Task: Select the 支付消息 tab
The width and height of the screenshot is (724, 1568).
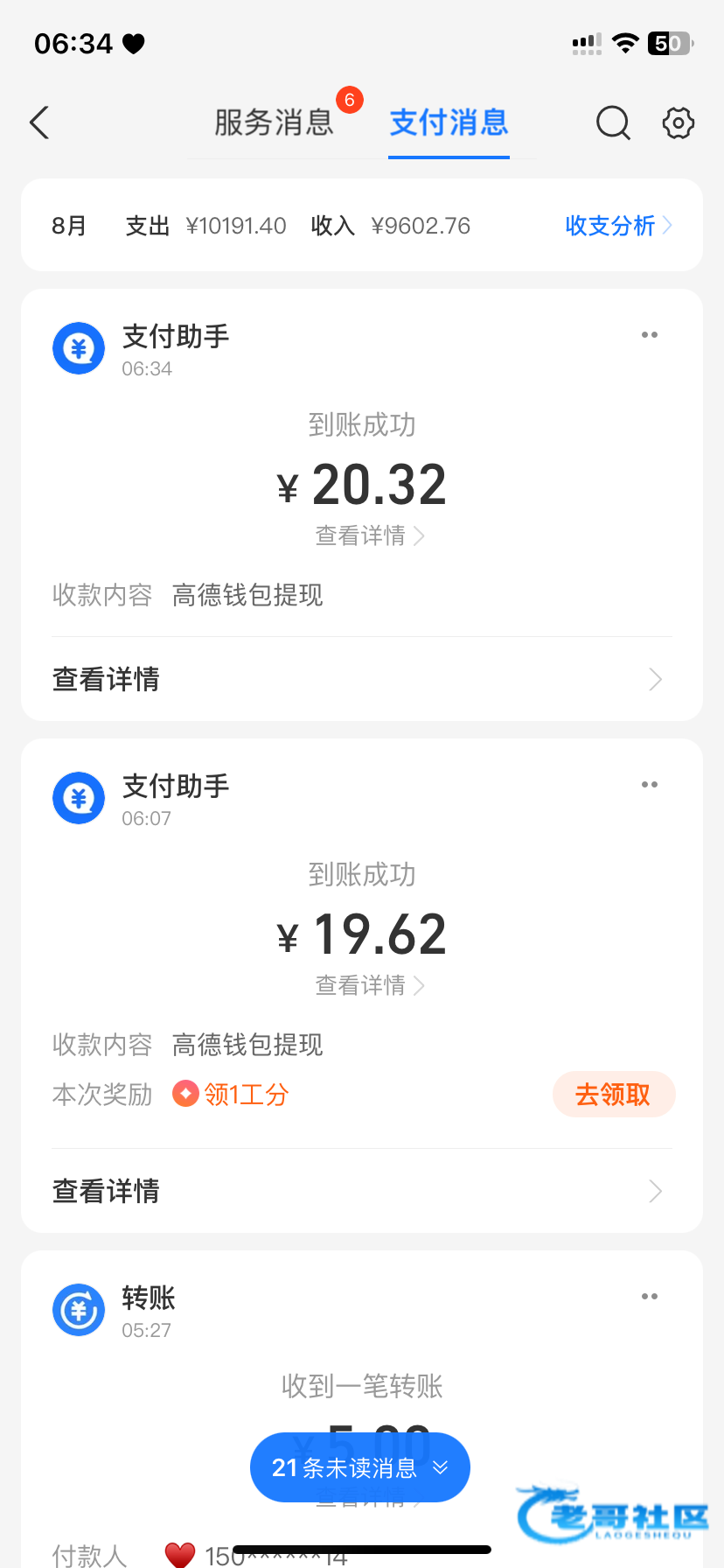Action: click(449, 123)
